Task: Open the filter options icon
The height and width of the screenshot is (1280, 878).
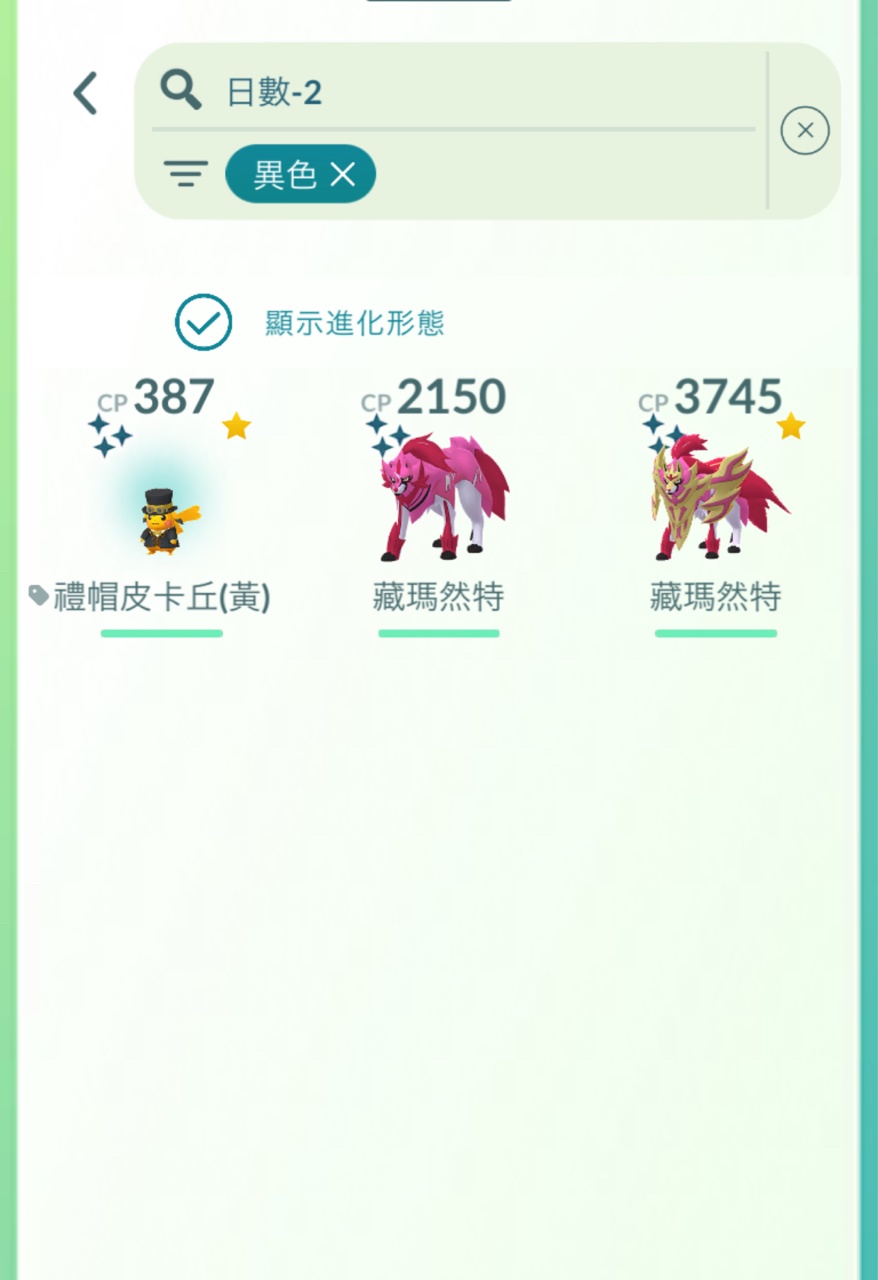Action: click(x=186, y=175)
